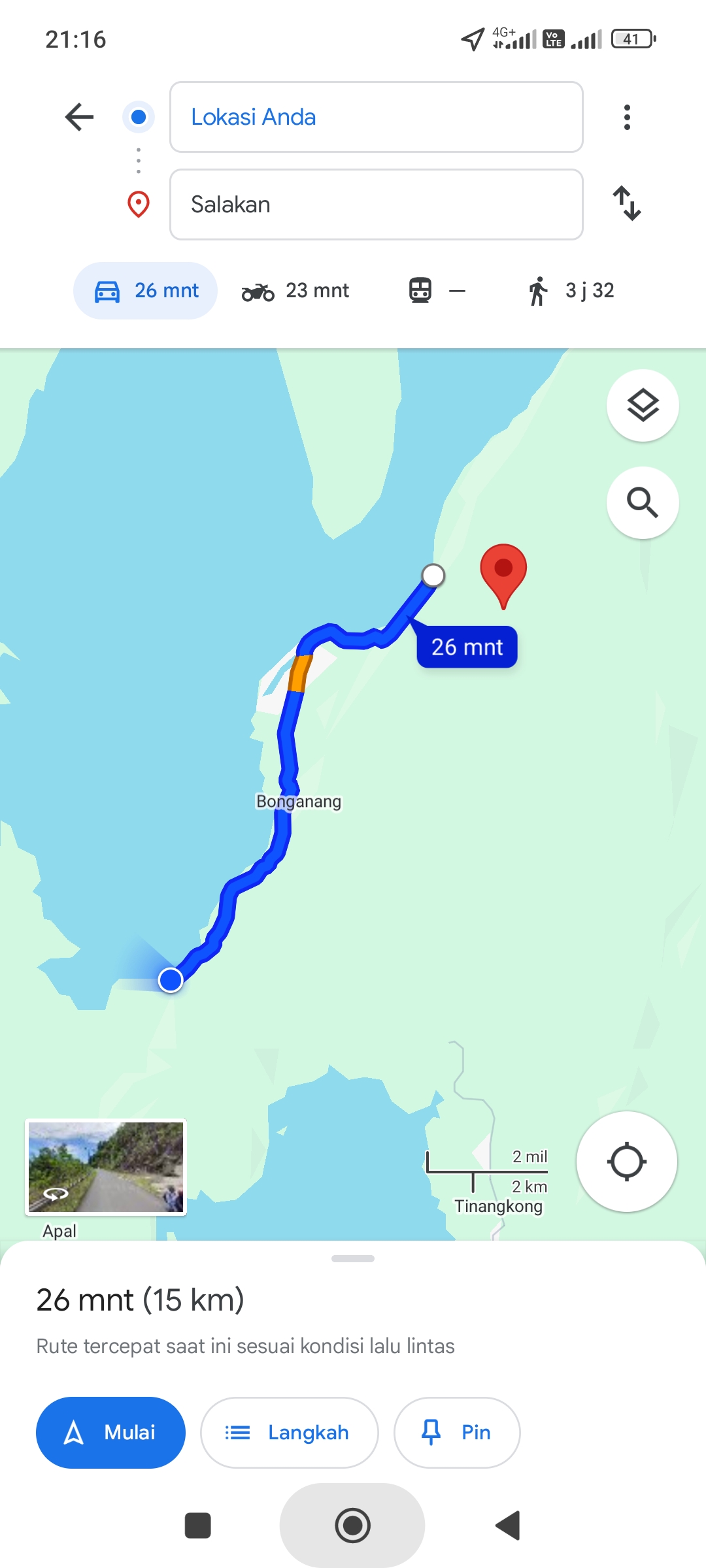The height and width of the screenshot is (1568, 706).
Task: Change the destination field "Salakan"
Action: [376, 204]
